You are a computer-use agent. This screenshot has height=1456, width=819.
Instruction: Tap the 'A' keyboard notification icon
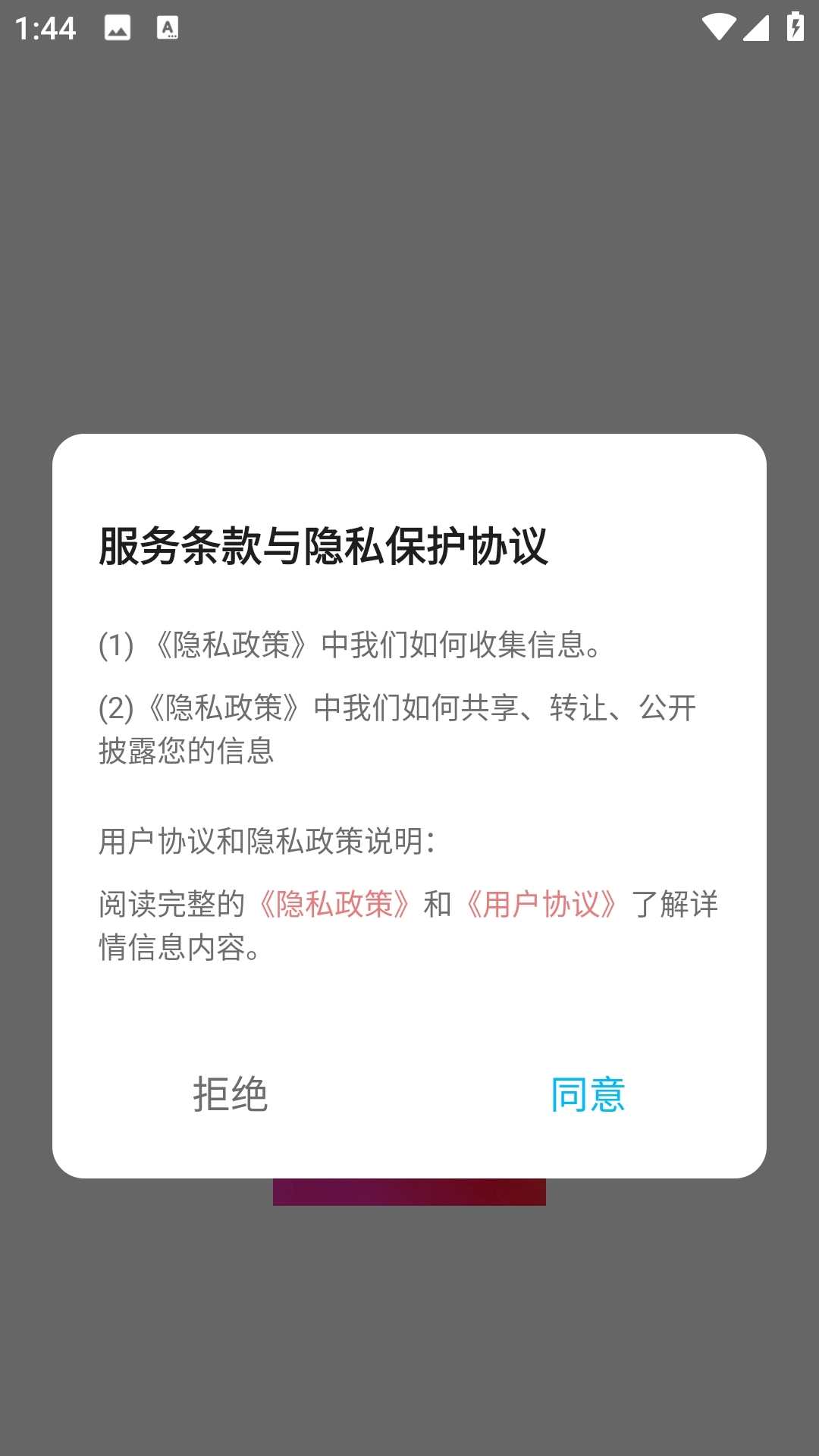[167, 29]
